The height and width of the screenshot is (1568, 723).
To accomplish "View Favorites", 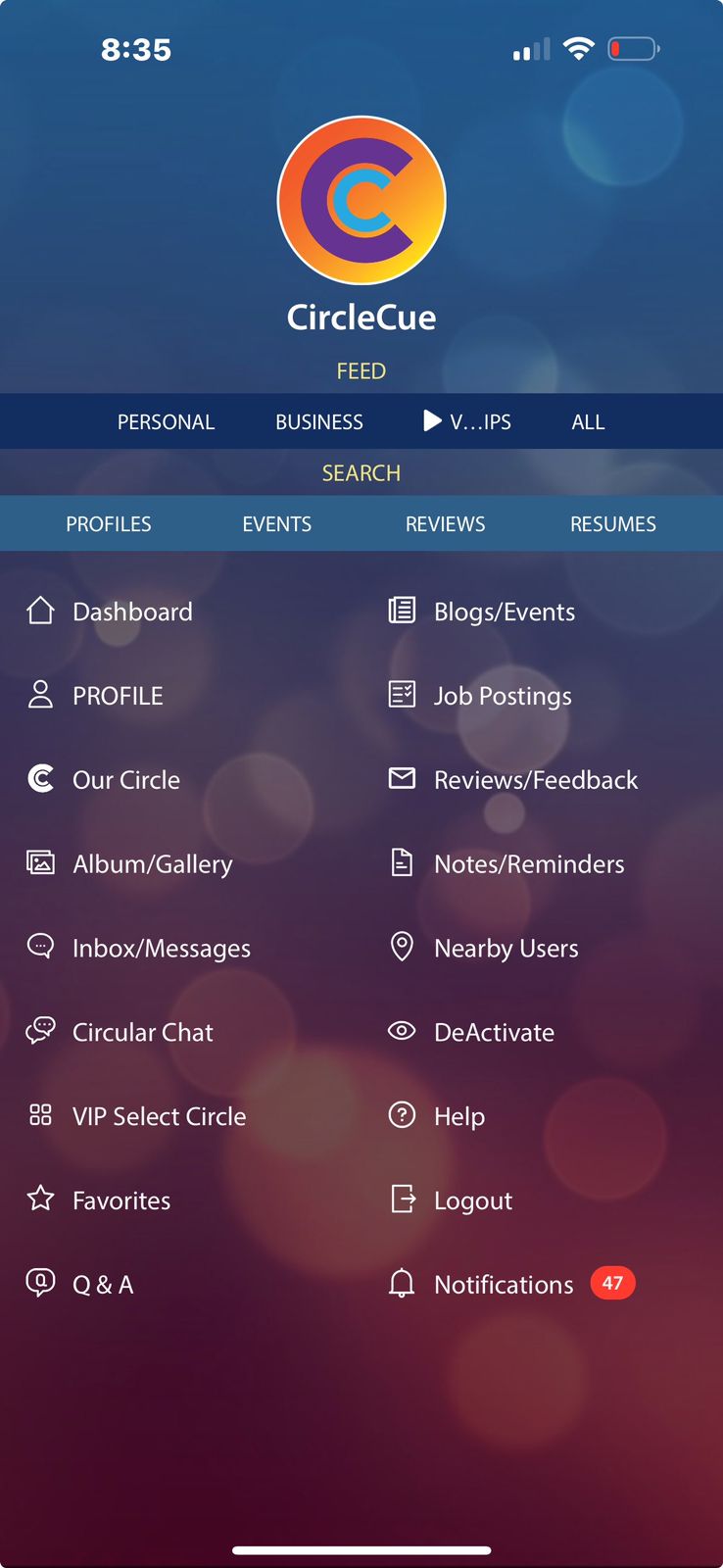I will click(120, 1200).
